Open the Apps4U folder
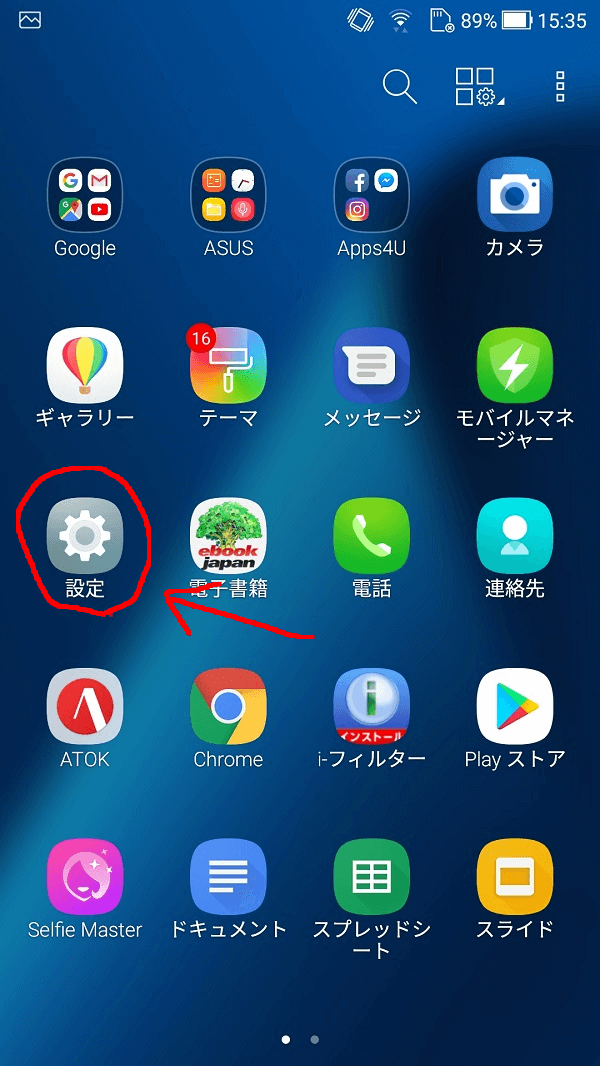The image size is (600, 1066). click(371, 195)
